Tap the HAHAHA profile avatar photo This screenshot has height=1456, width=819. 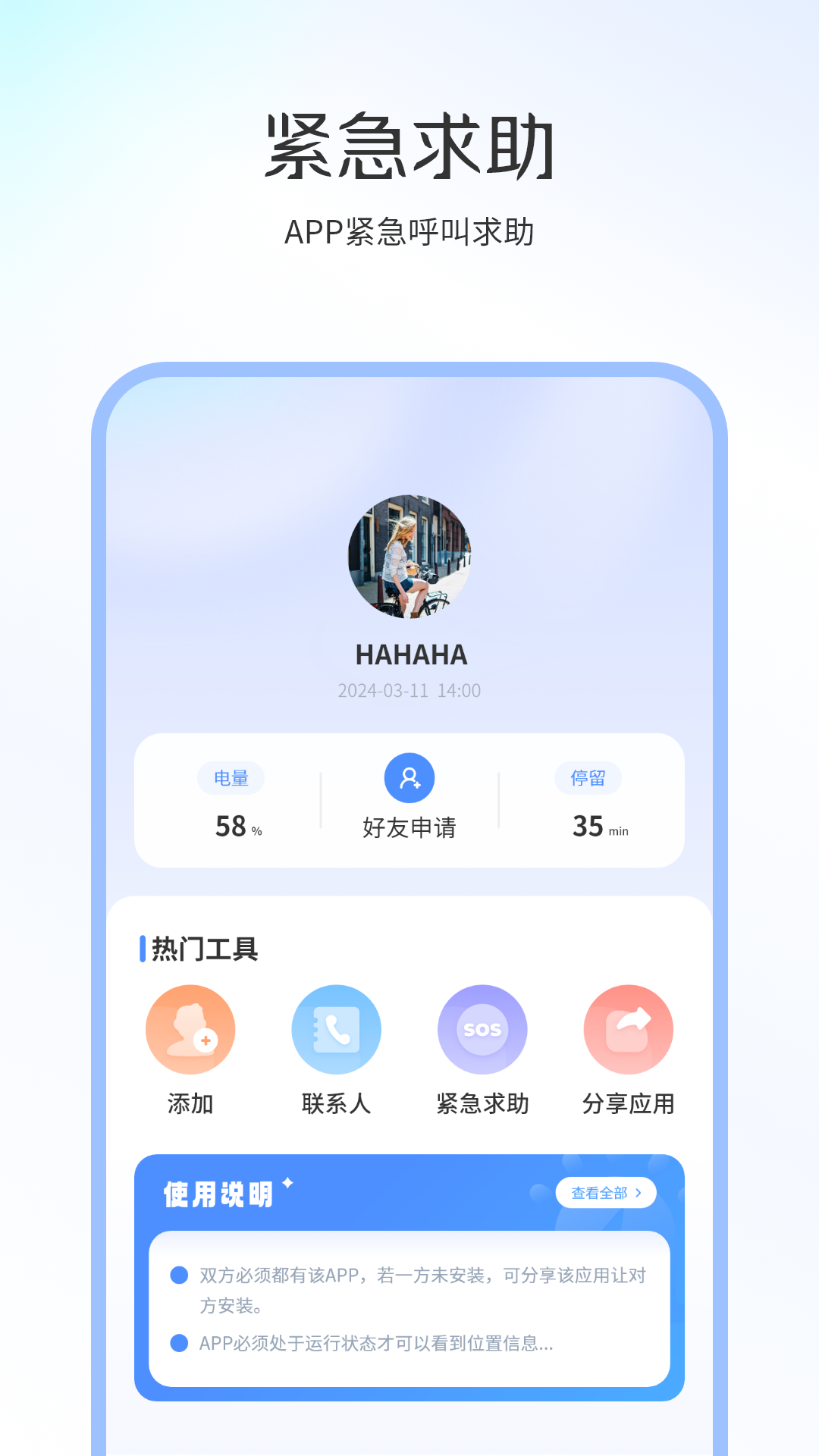(x=409, y=559)
